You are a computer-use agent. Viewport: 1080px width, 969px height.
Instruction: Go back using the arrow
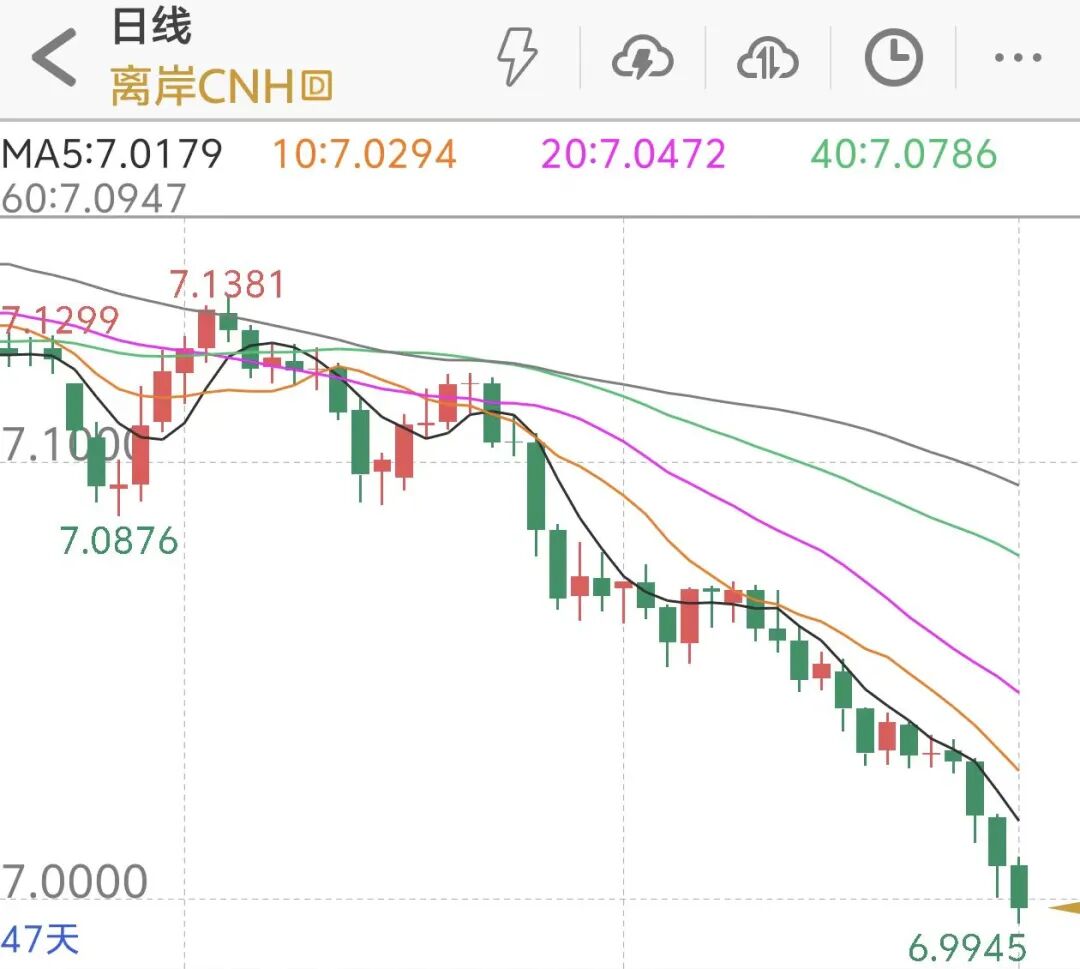(x=55, y=57)
